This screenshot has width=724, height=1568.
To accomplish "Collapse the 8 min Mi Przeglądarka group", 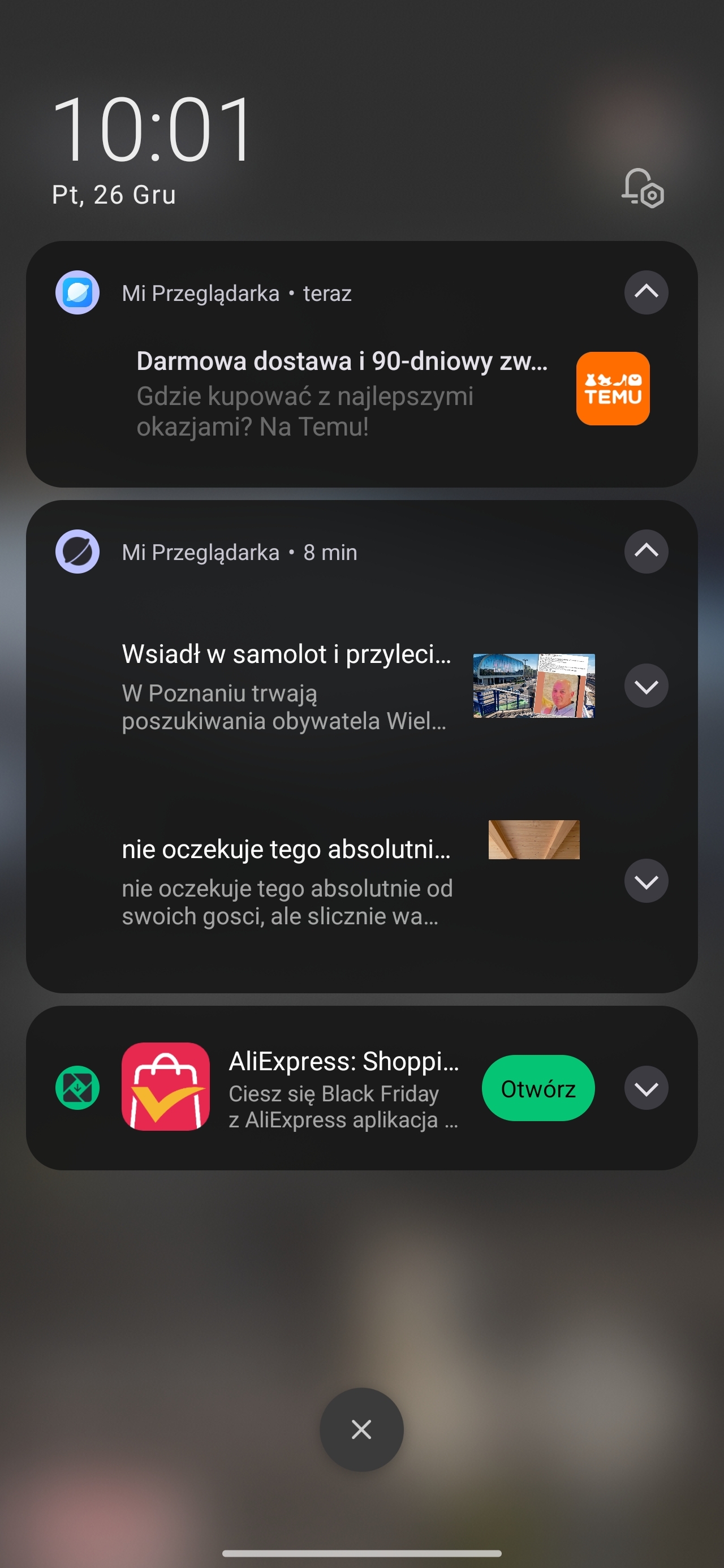I will coord(645,552).
